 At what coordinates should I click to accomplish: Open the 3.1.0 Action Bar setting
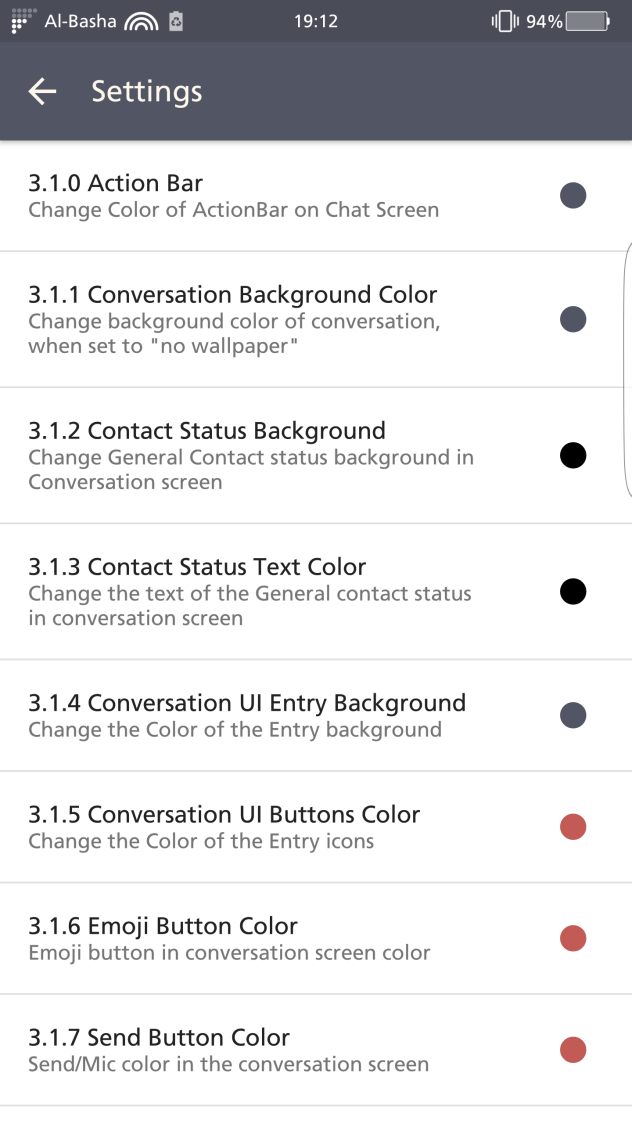[x=316, y=196]
